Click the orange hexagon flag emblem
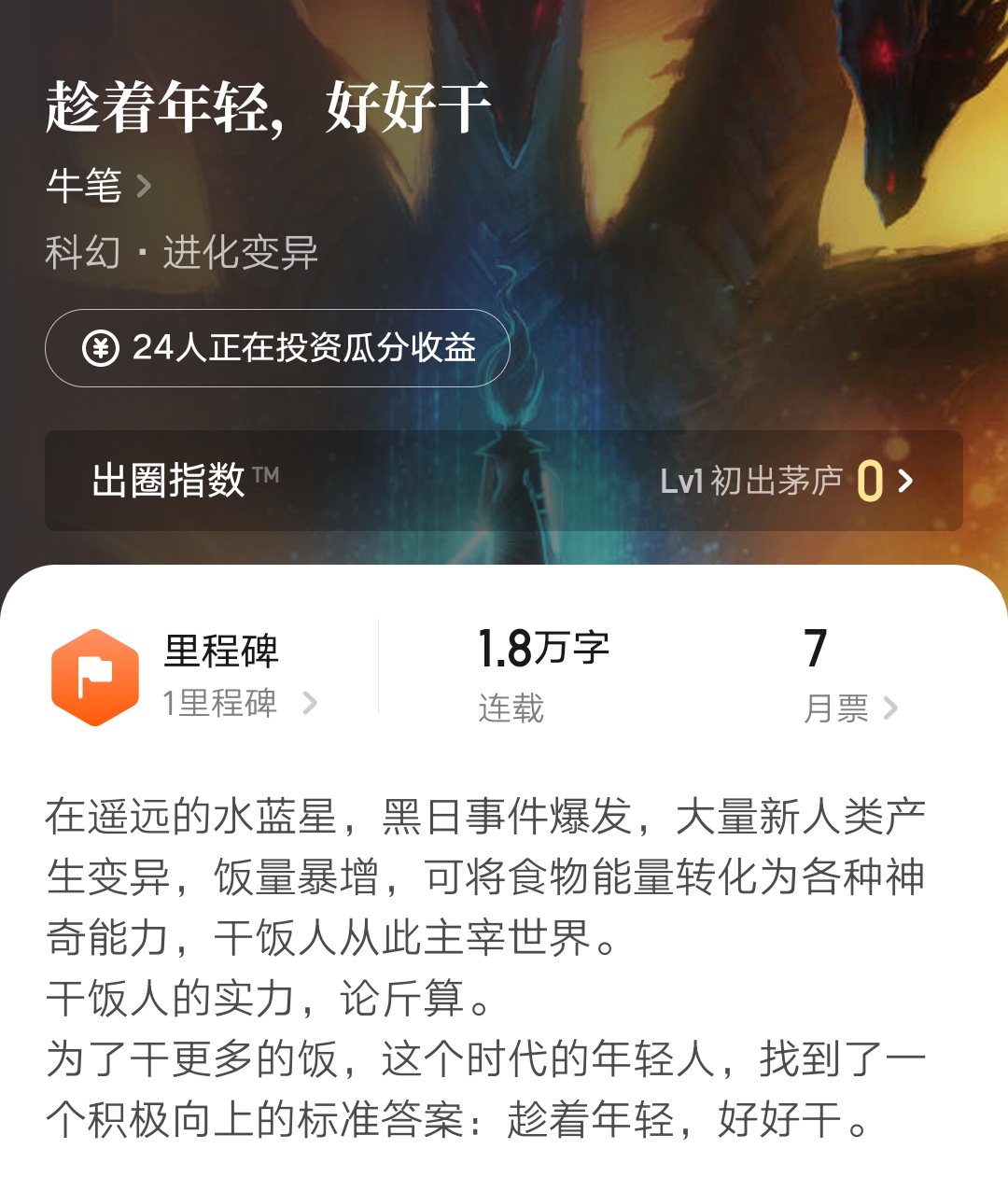The height and width of the screenshot is (1191, 1008). (x=96, y=674)
